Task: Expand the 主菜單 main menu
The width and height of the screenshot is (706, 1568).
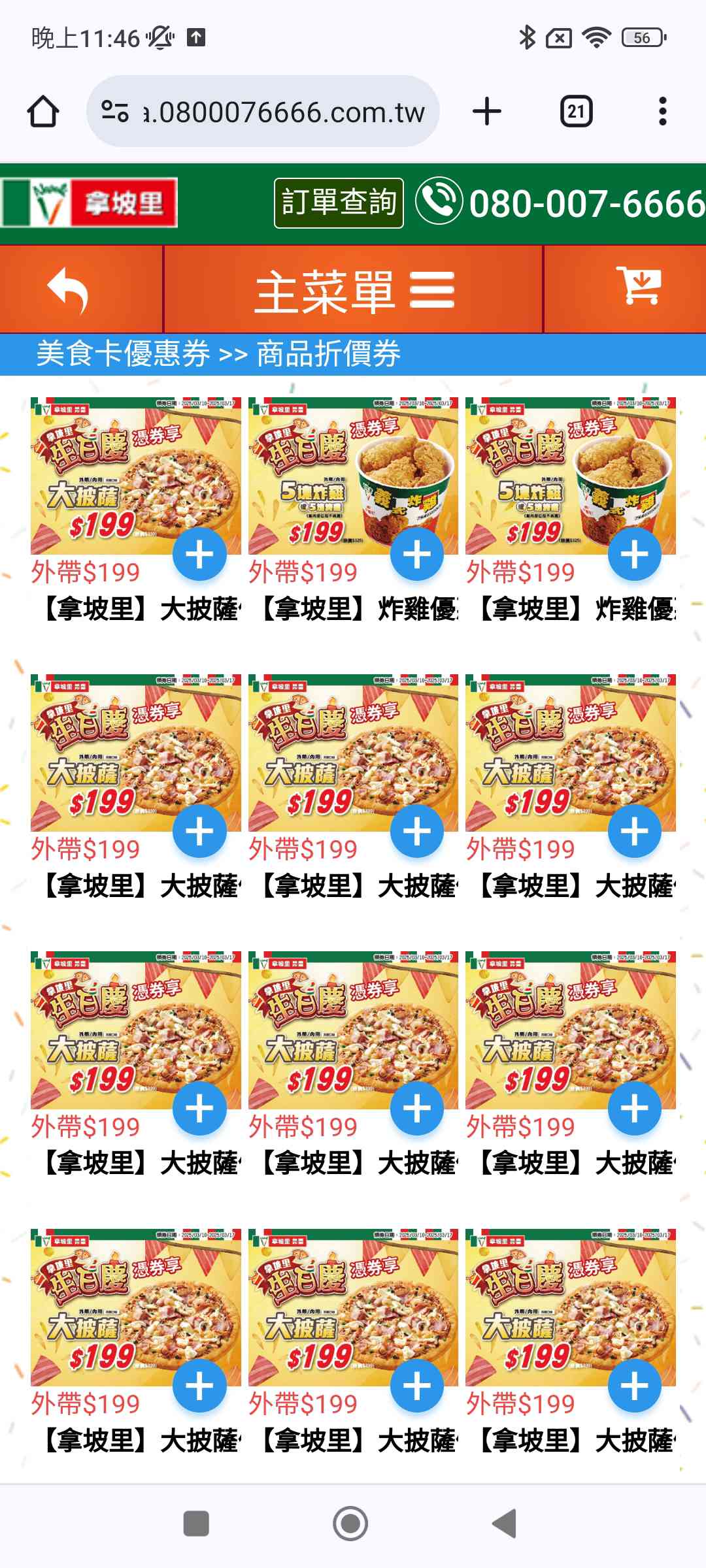Action: tap(354, 290)
